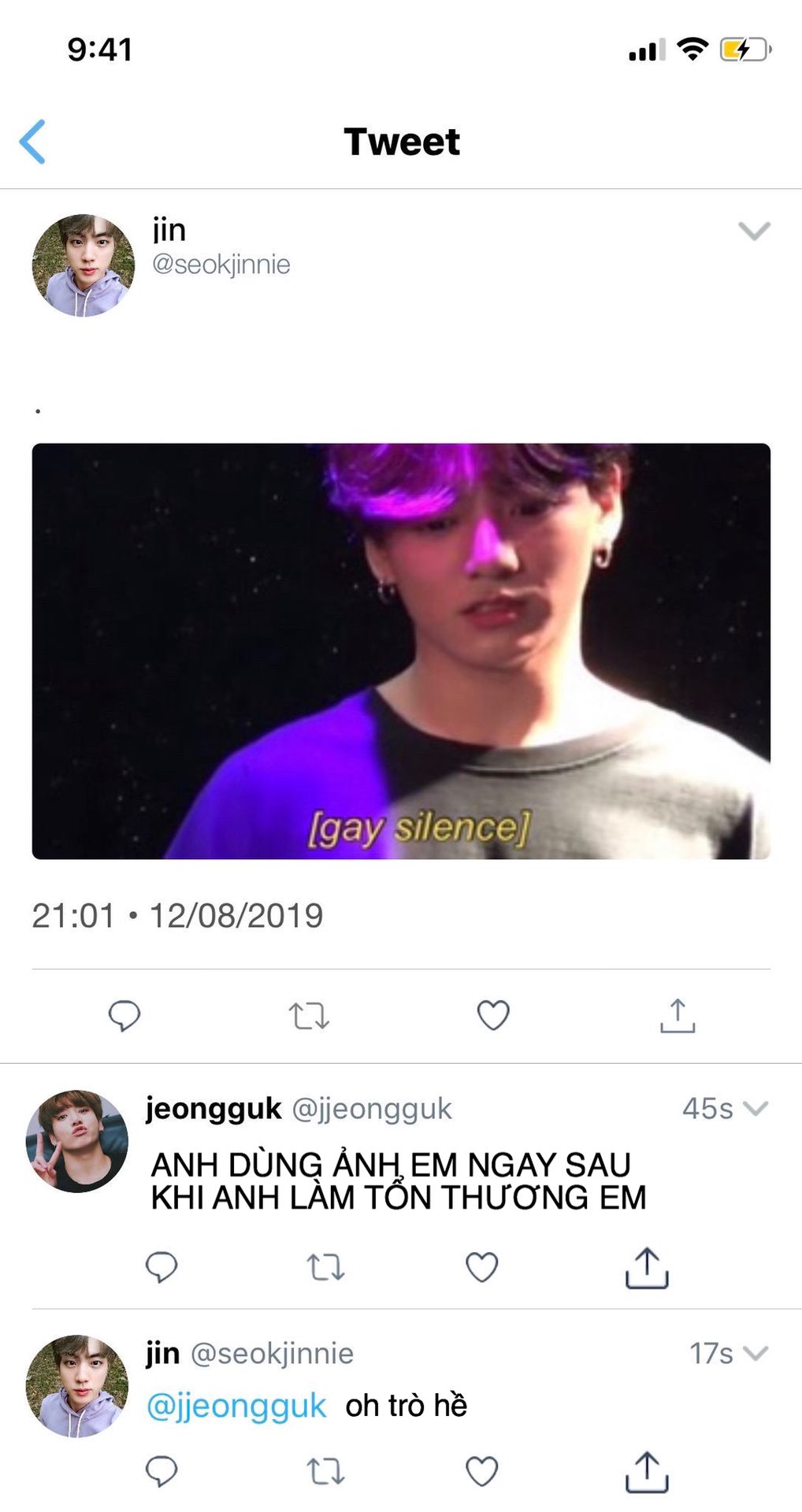Share jin's main tweet
Viewport: 802px width, 1512px height.
pos(678,1016)
